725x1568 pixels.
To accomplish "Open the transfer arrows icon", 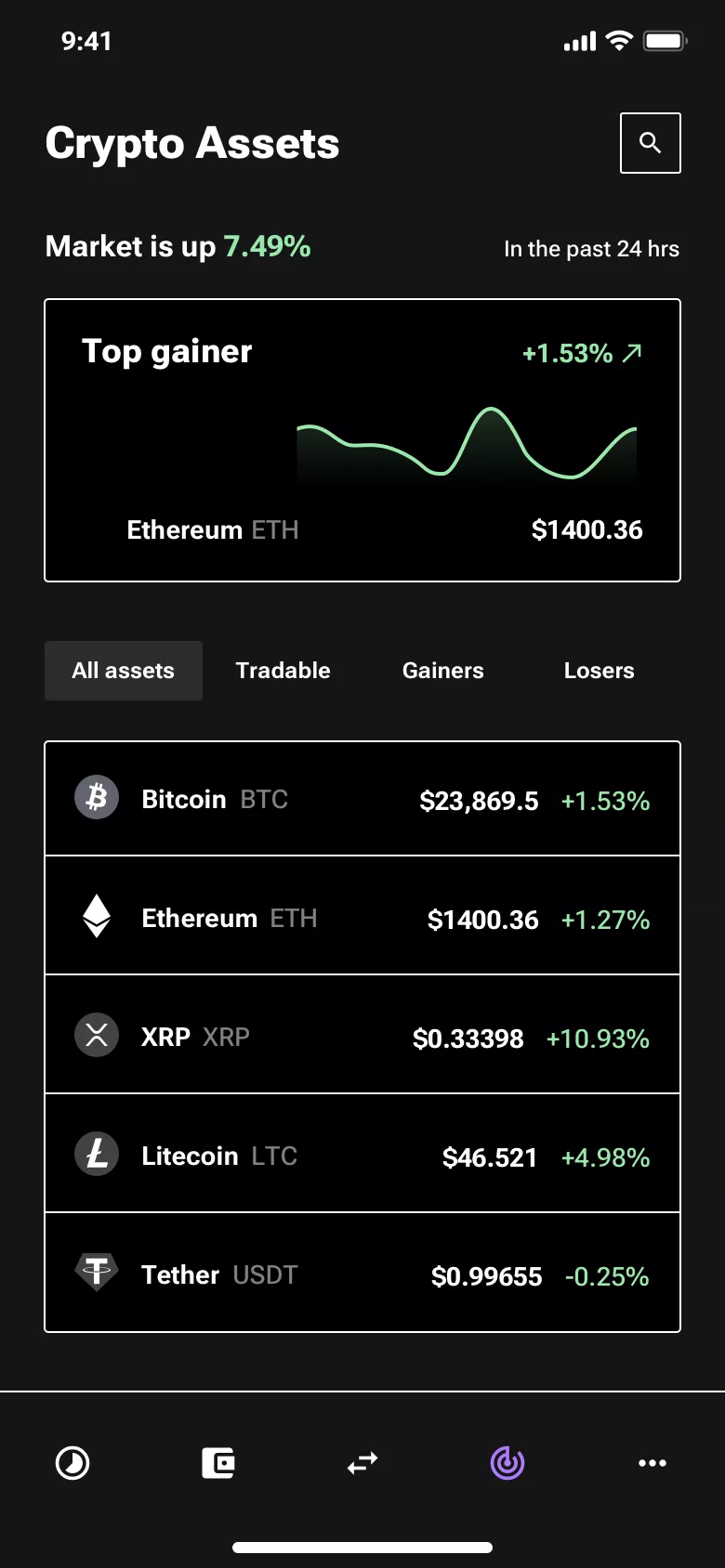I will tap(362, 1463).
